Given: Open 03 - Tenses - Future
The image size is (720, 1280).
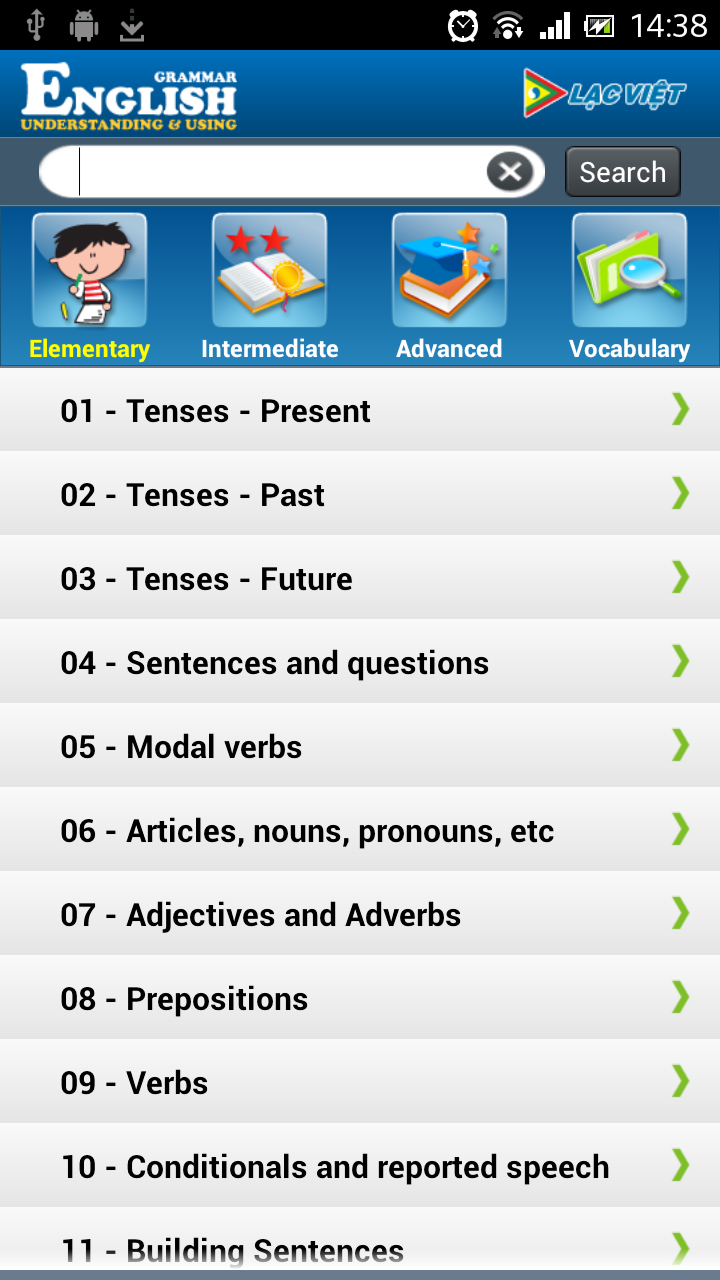Looking at the screenshot, I should click(360, 577).
